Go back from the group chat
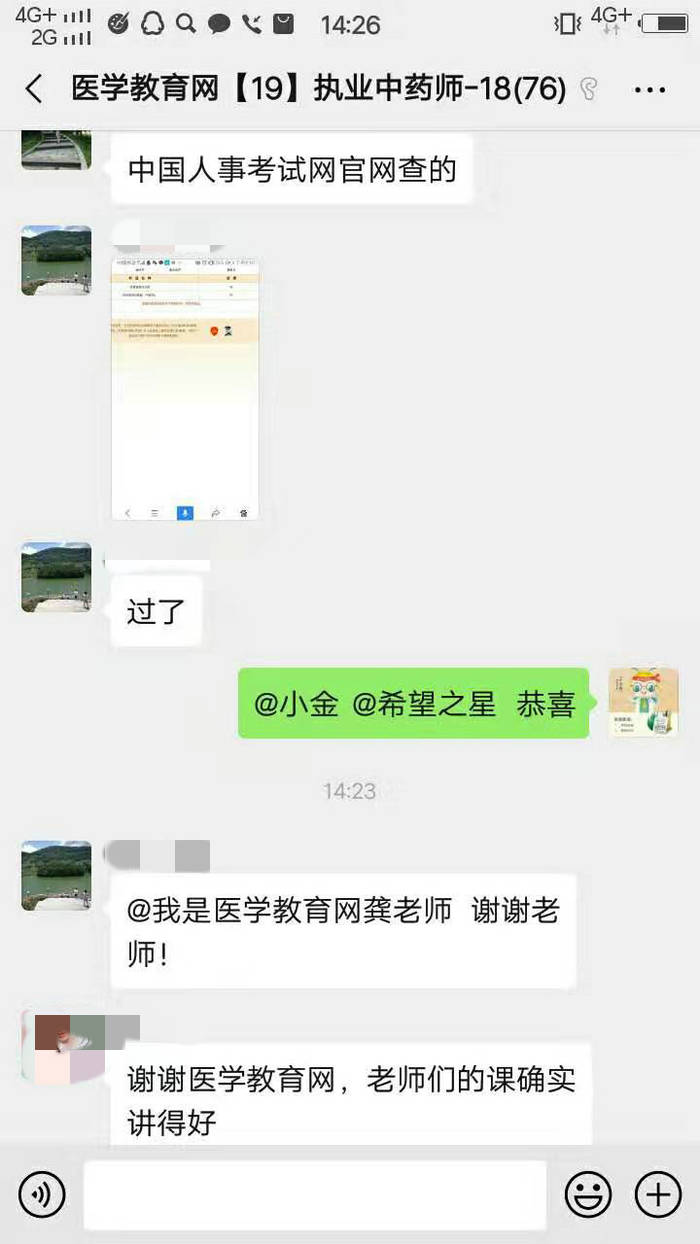The width and height of the screenshot is (700, 1244). click(33, 89)
